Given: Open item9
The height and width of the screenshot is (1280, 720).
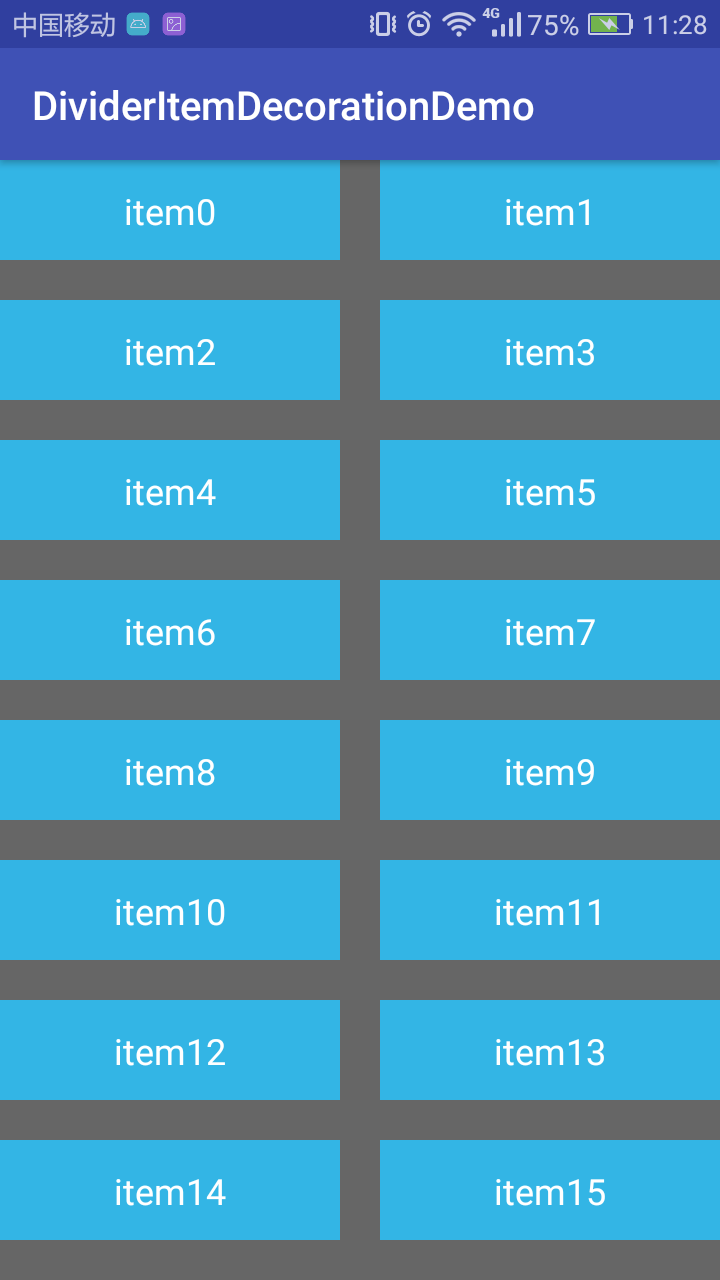Looking at the screenshot, I should coord(550,770).
